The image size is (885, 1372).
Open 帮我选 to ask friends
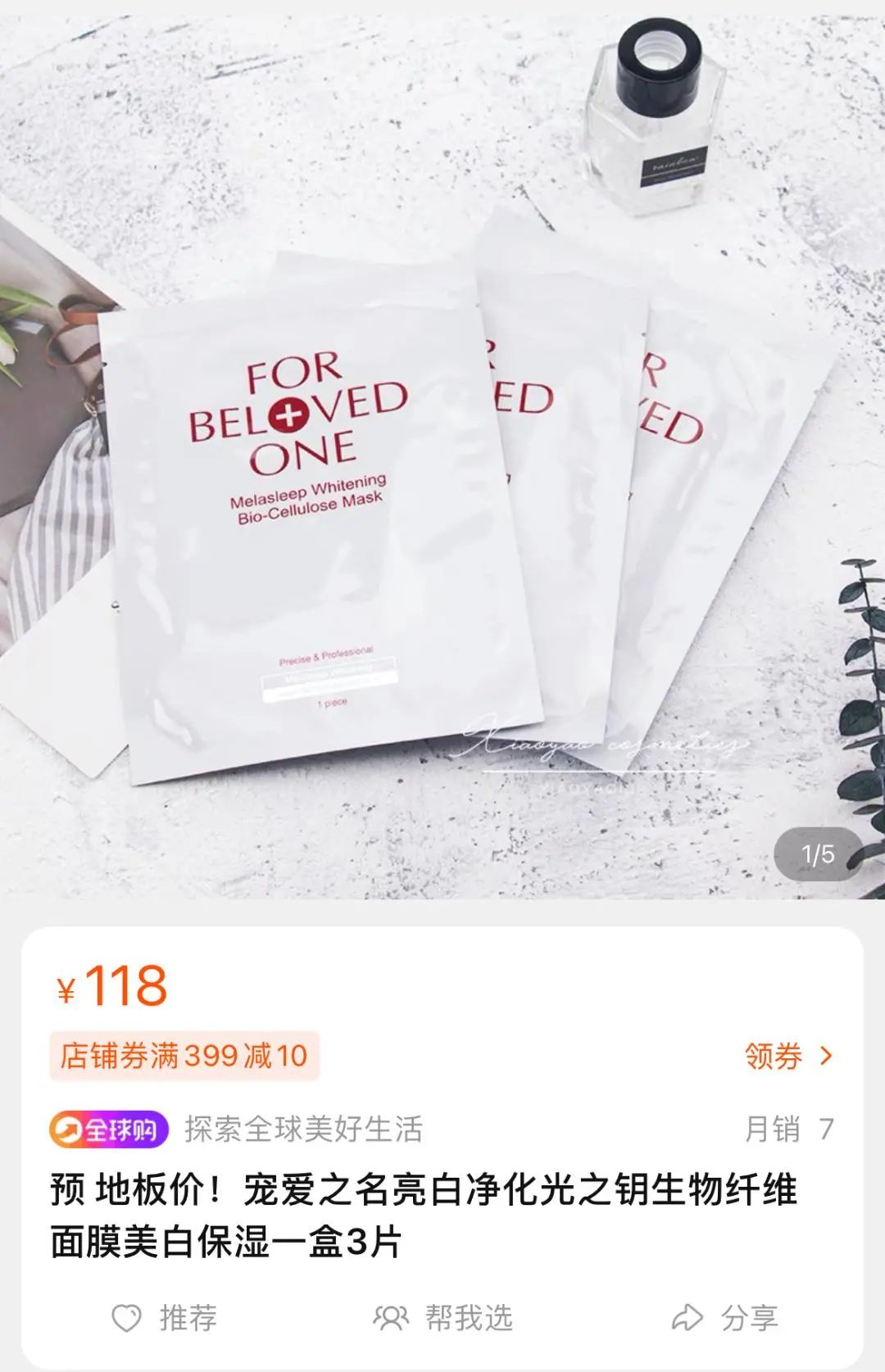(443, 1318)
